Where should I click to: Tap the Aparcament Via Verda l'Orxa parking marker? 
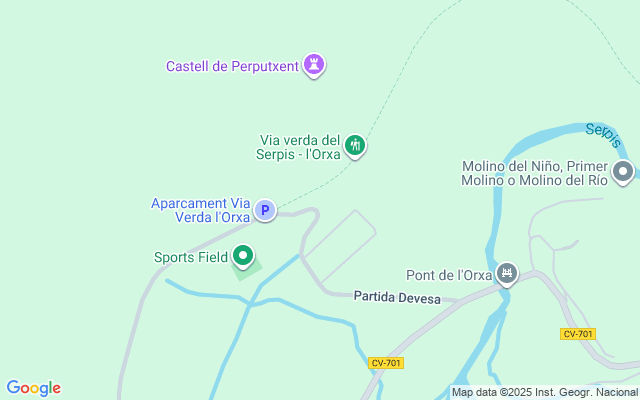point(265,210)
